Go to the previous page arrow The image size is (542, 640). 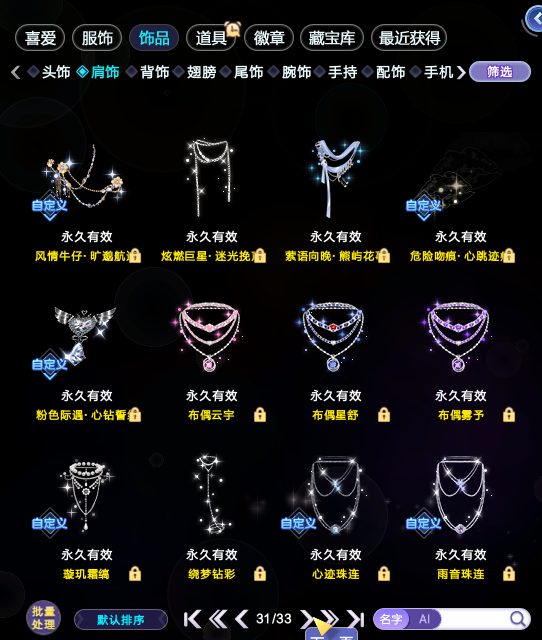[x=242, y=619]
